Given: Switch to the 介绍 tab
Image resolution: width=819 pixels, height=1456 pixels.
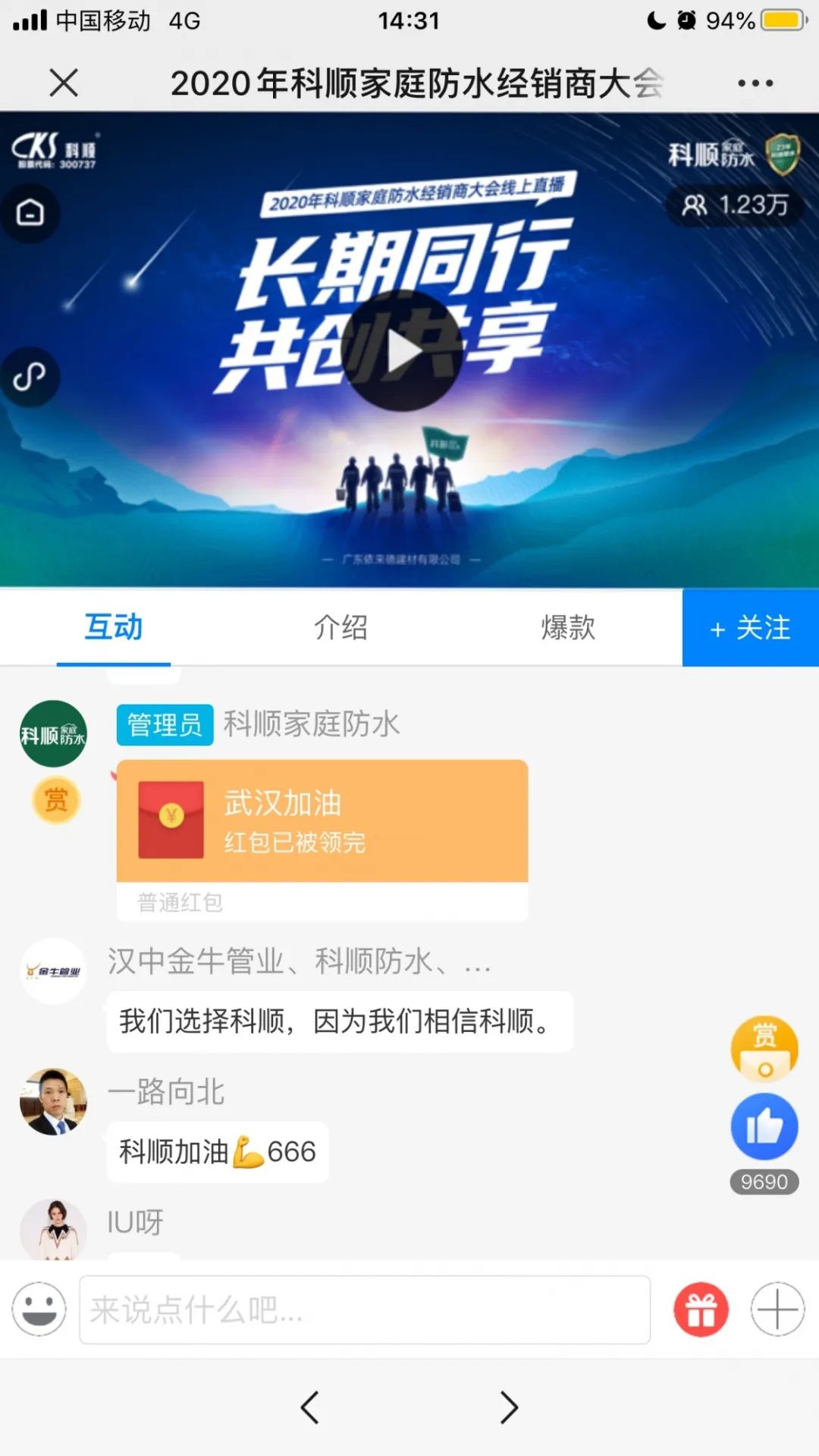Looking at the screenshot, I should [340, 628].
